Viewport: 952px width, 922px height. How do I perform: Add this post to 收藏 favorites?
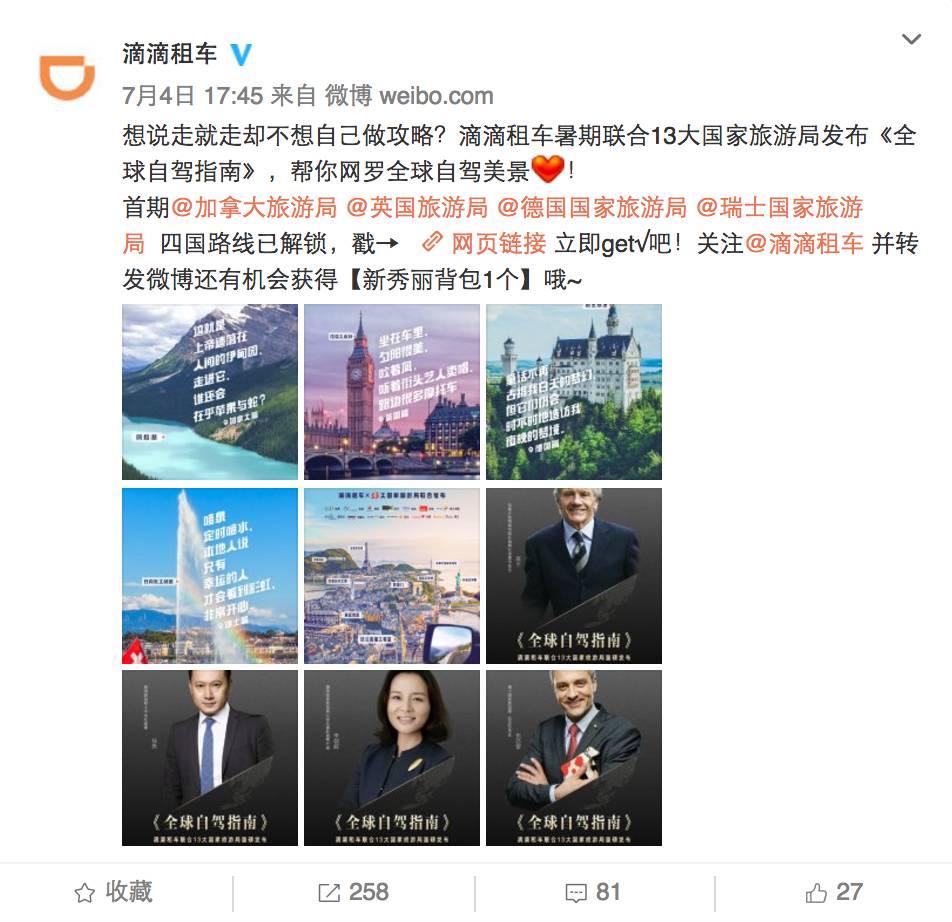click(115, 892)
